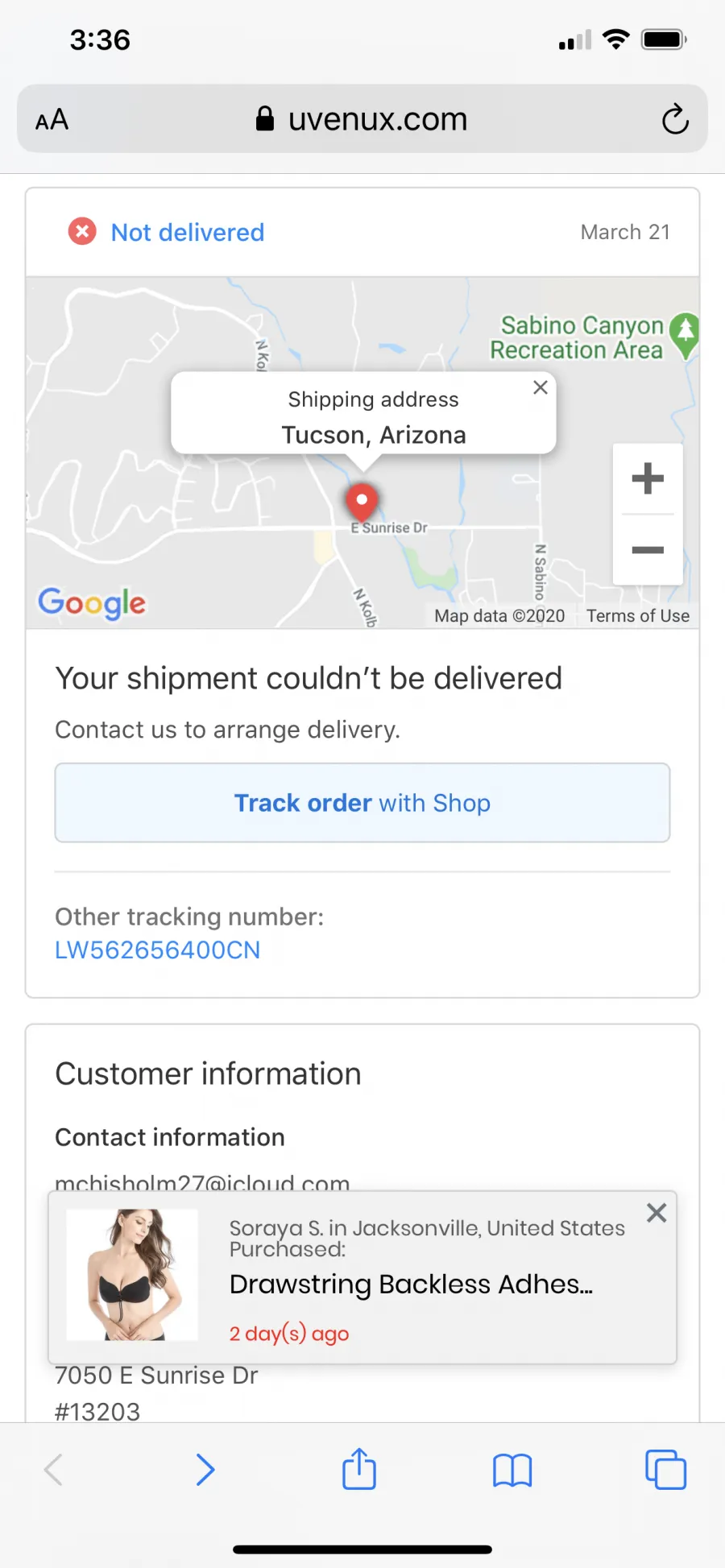Go forward in Safari

tap(206, 1470)
